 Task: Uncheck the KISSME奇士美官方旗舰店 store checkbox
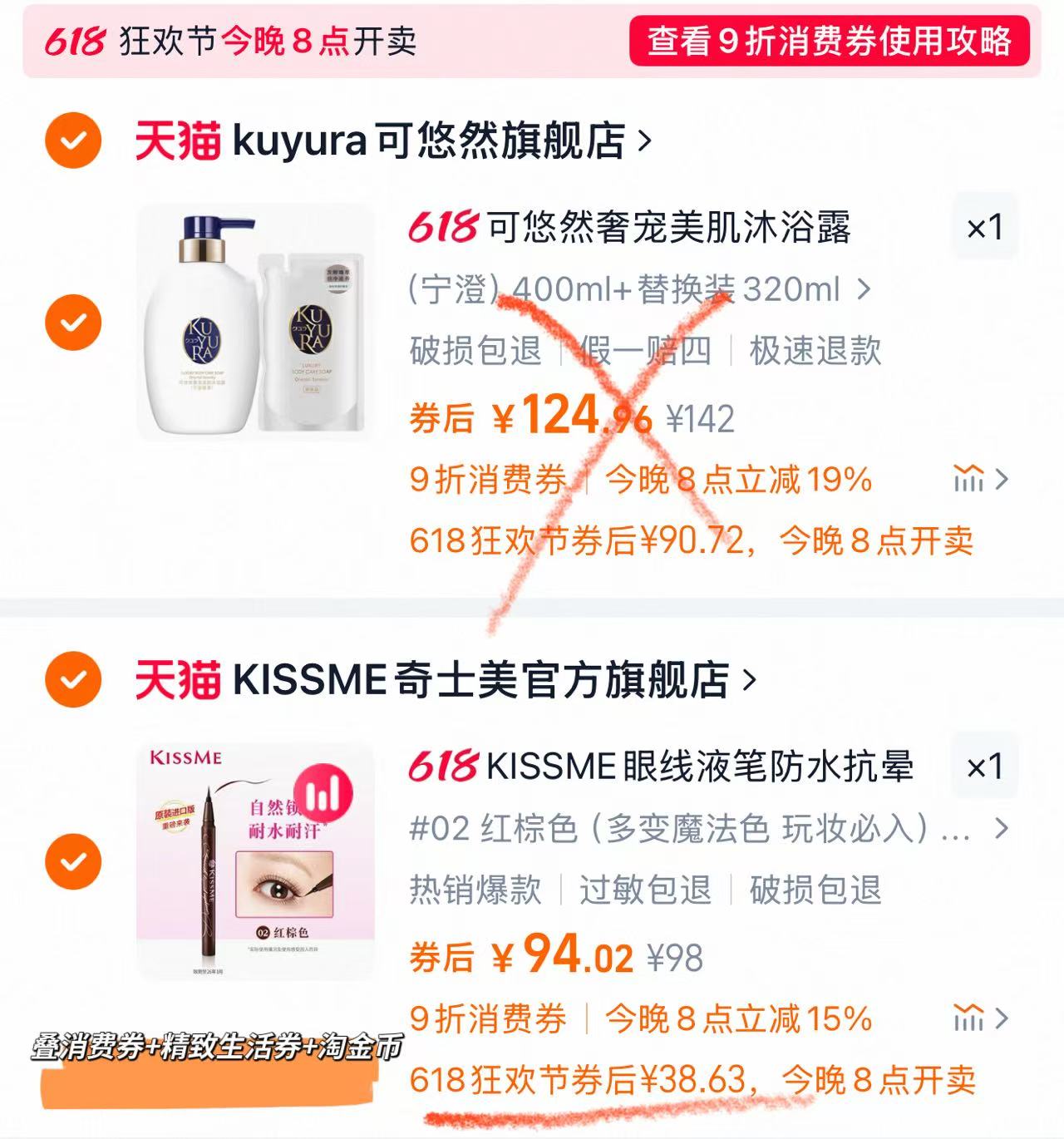73,680
